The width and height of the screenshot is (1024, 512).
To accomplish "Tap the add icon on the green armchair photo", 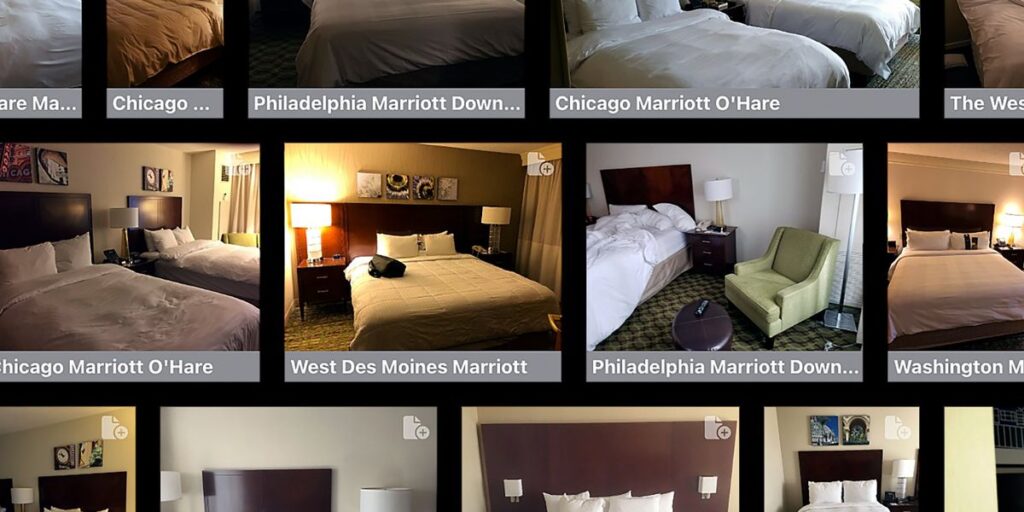I will [x=841, y=164].
